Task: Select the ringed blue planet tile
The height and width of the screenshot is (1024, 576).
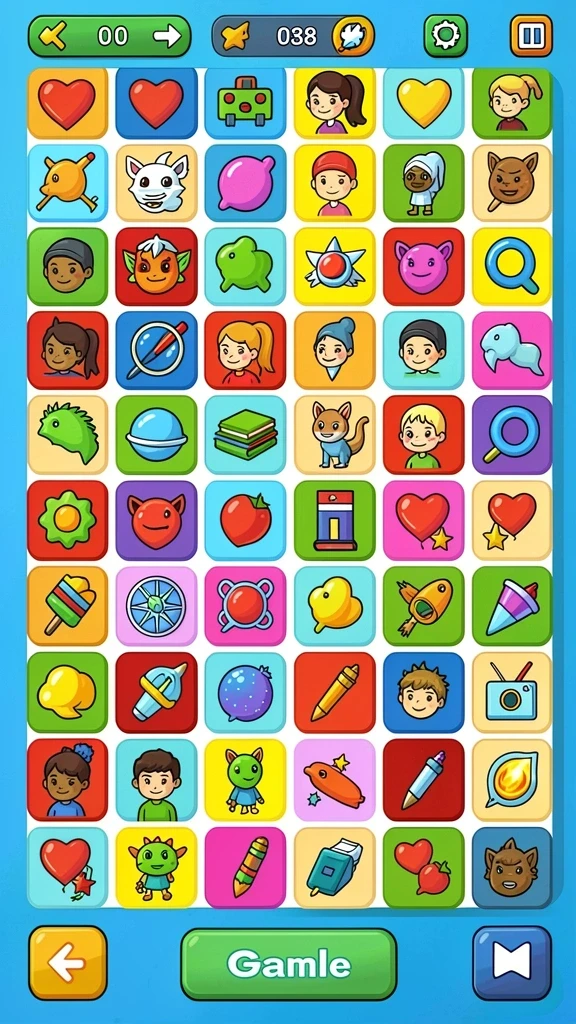Action: click(157, 434)
